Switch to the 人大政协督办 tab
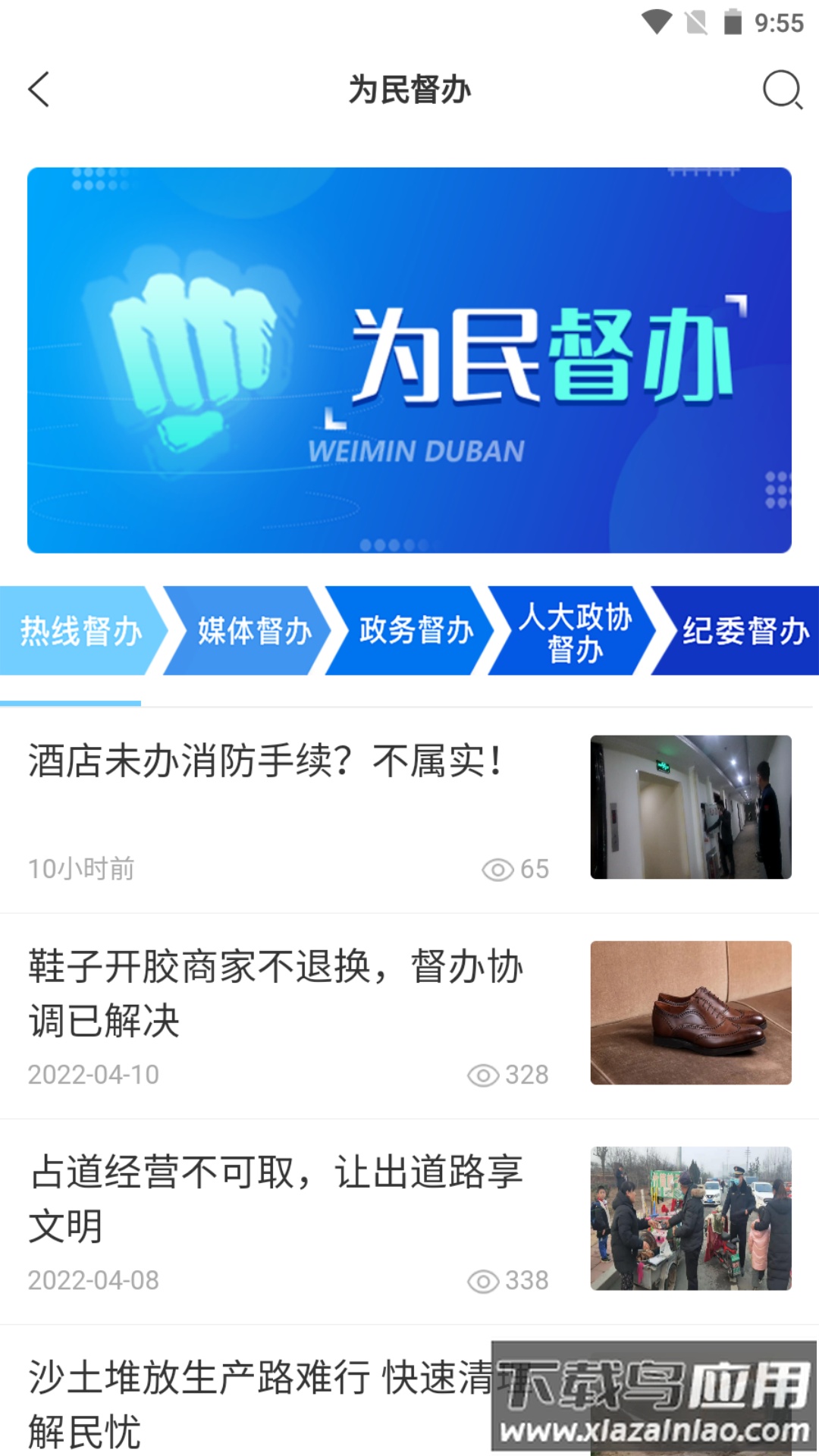This screenshot has height=1456, width=819. [x=575, y=631]
